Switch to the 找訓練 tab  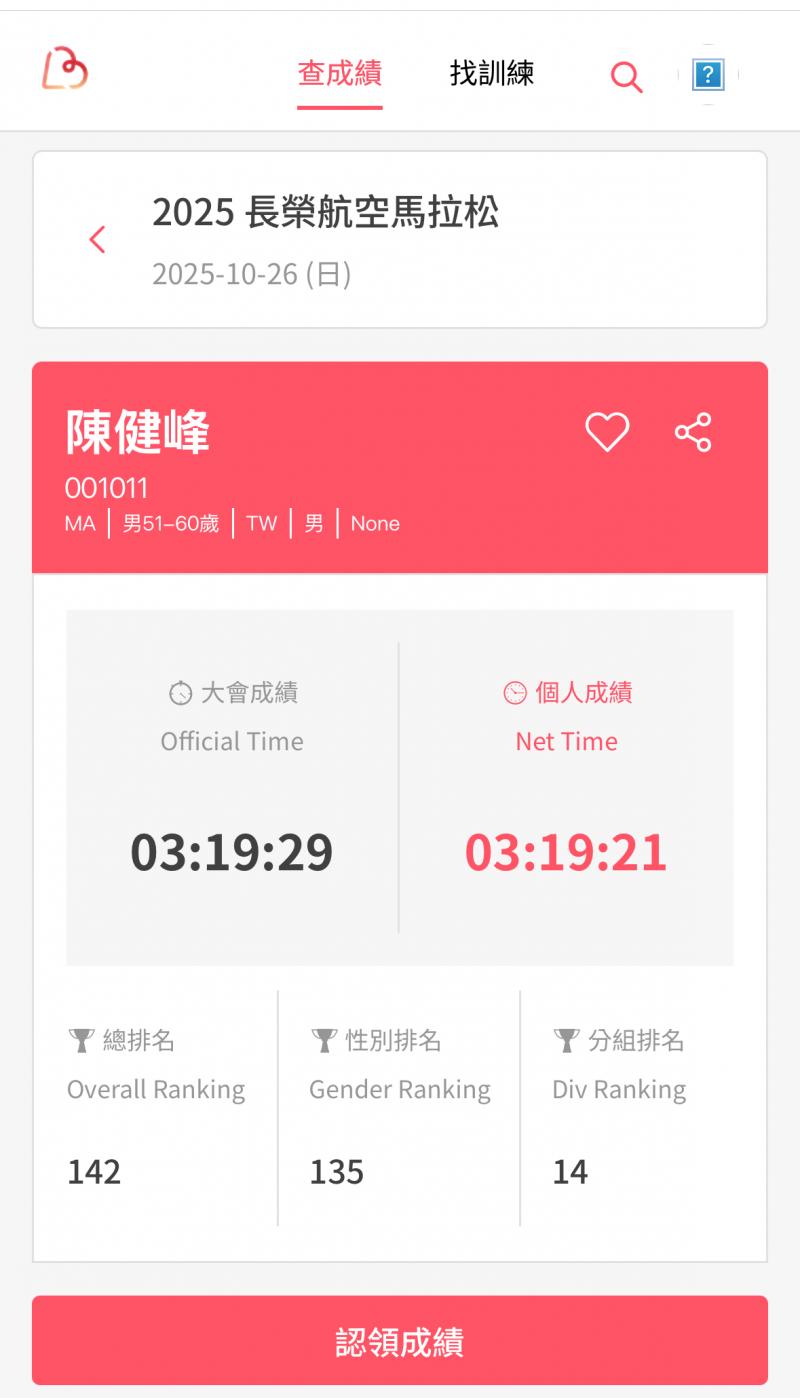click(x=491, y=74)
